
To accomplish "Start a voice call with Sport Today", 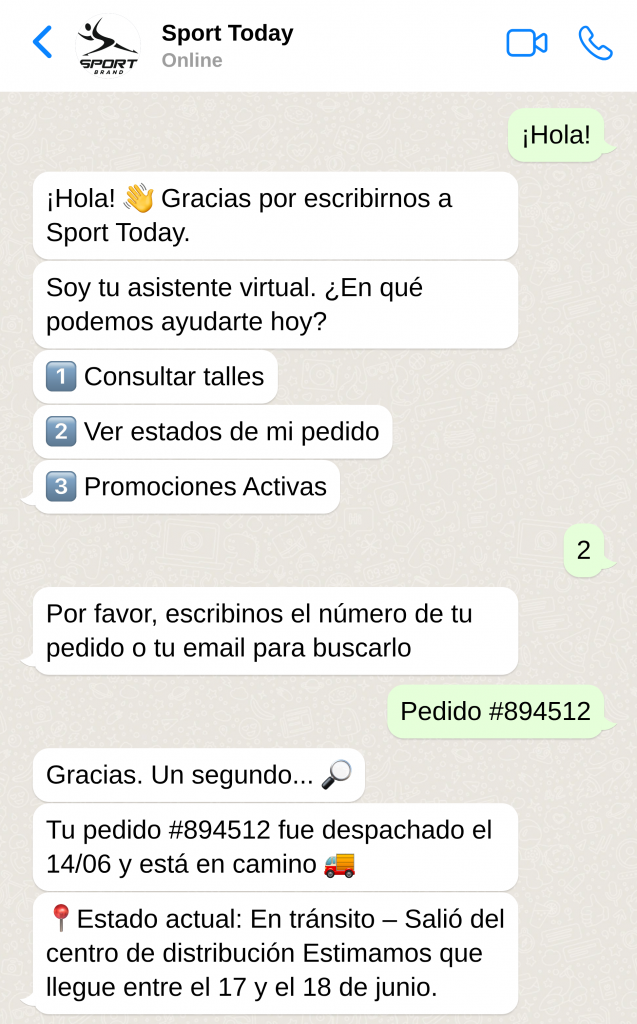I will (595, 43).
